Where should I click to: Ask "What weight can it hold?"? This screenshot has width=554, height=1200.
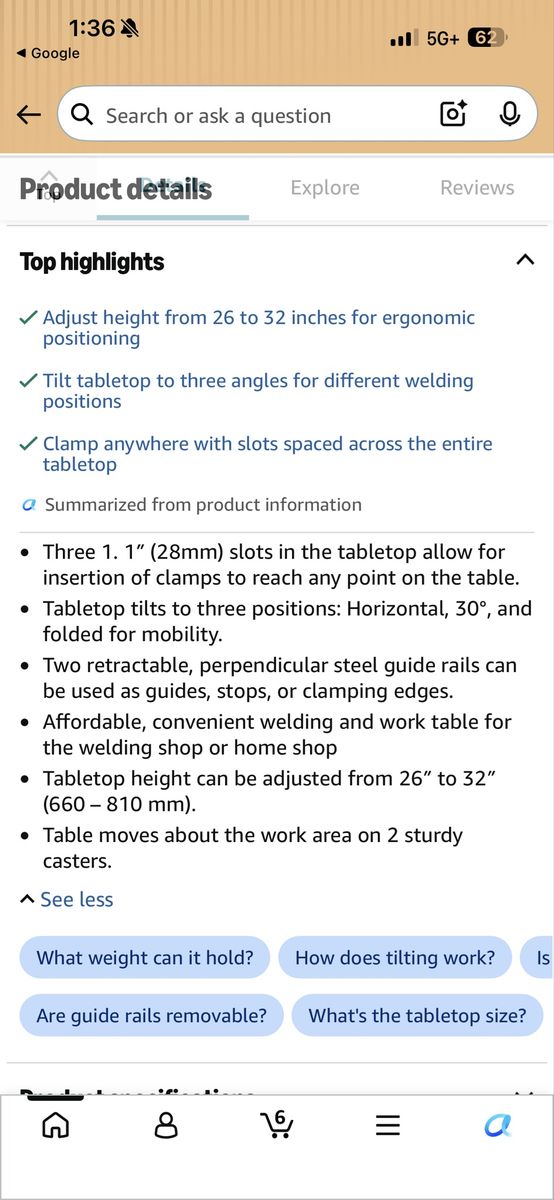(x=145, y=958)
